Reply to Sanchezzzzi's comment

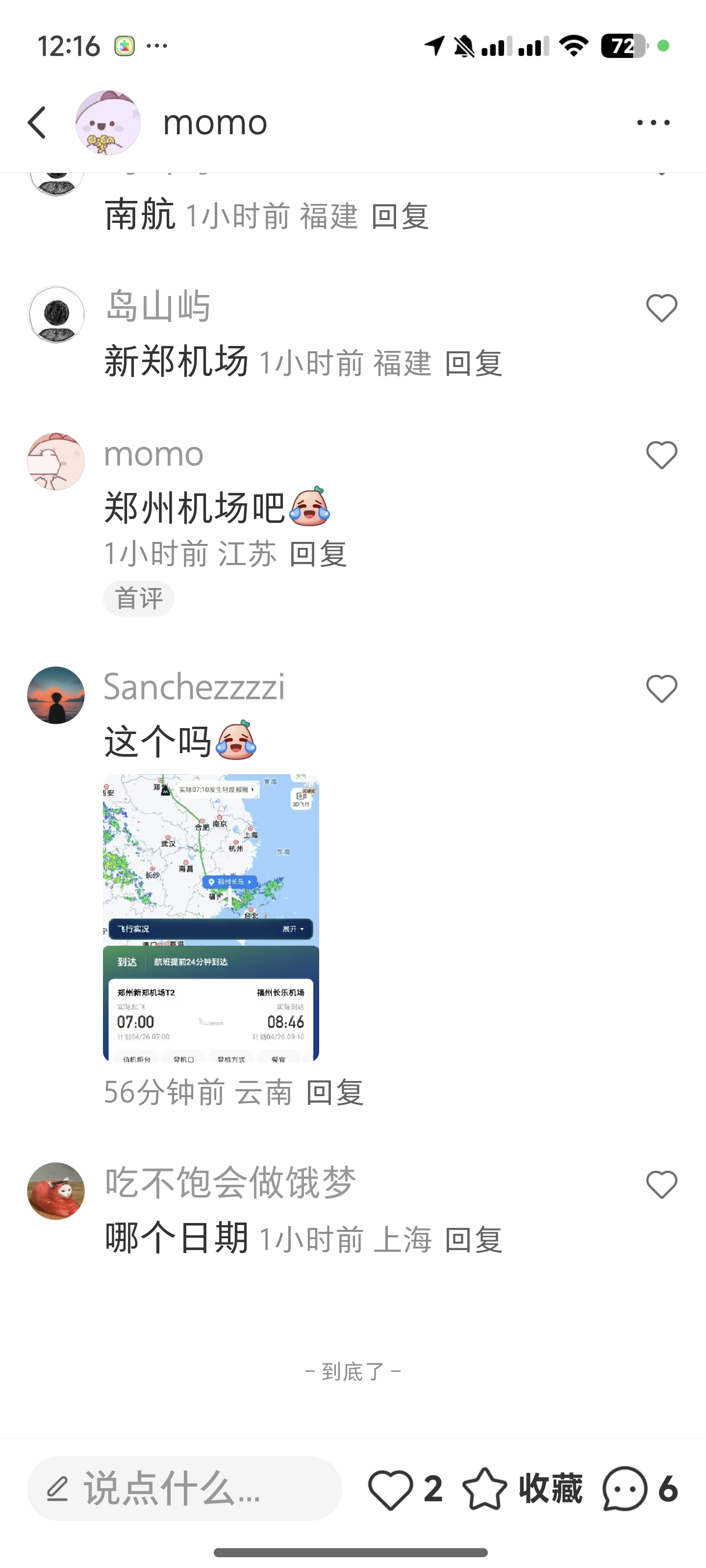(x=335, y=1092)
